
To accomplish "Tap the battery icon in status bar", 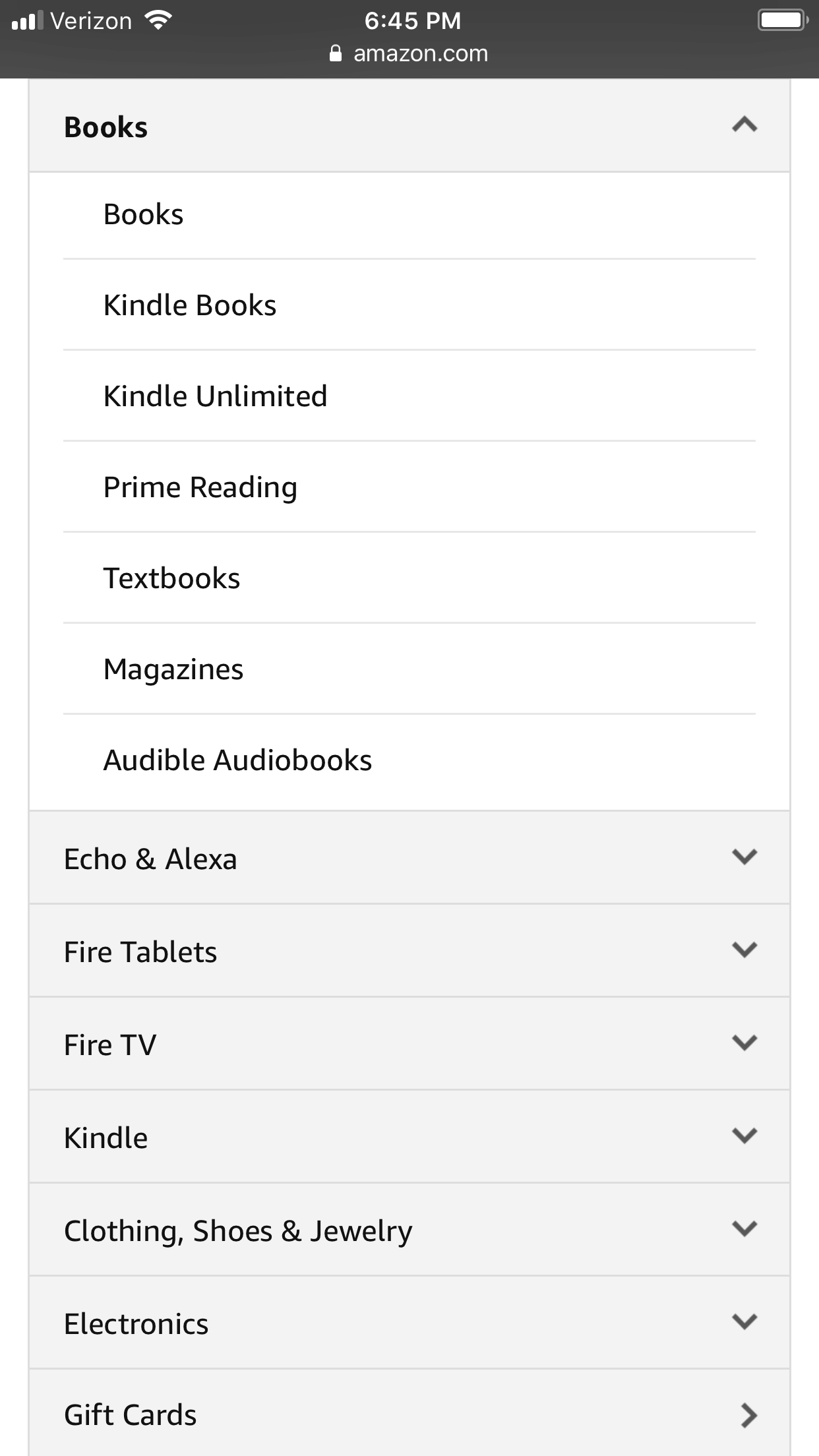I will [x=781, y=20].
